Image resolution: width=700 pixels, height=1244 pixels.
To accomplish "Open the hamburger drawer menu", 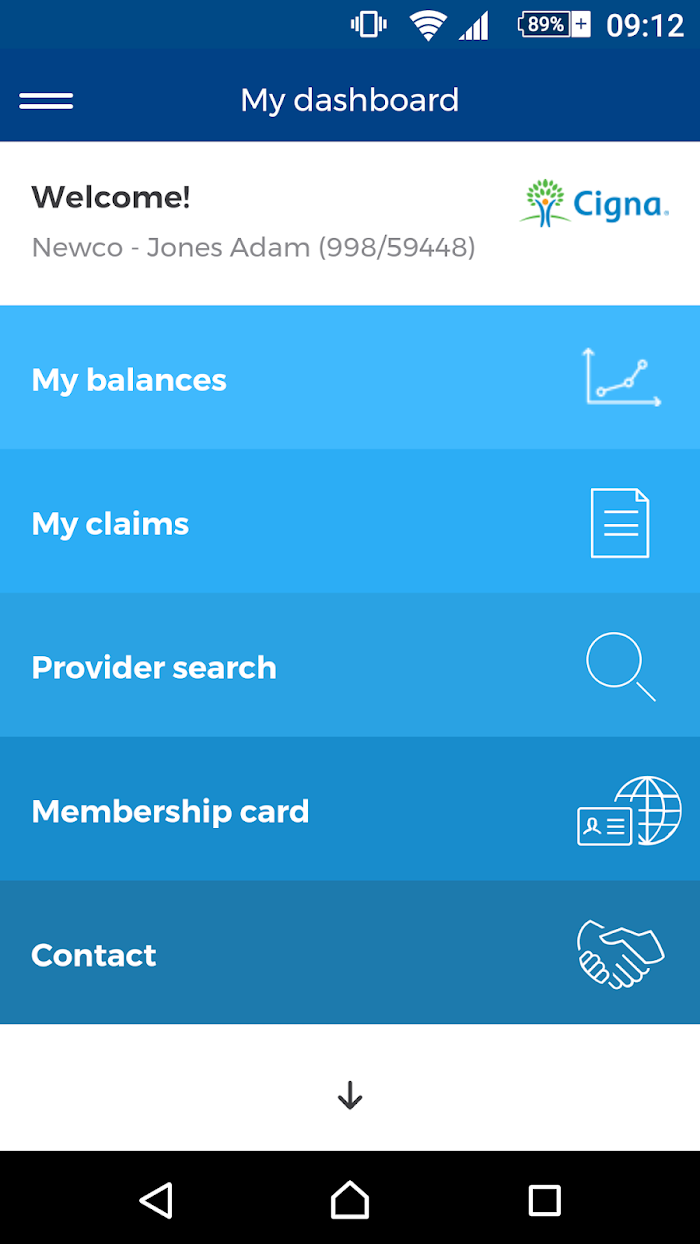I will [46, 100].
